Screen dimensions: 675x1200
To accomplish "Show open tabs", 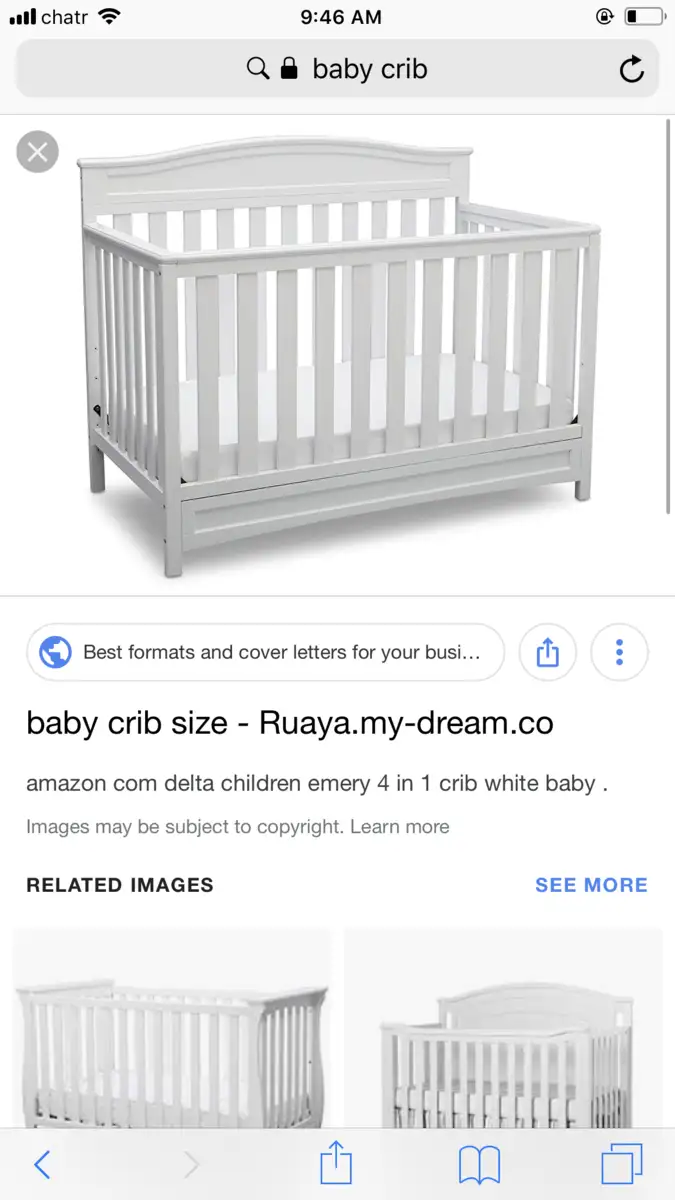I will (621, 1164).
